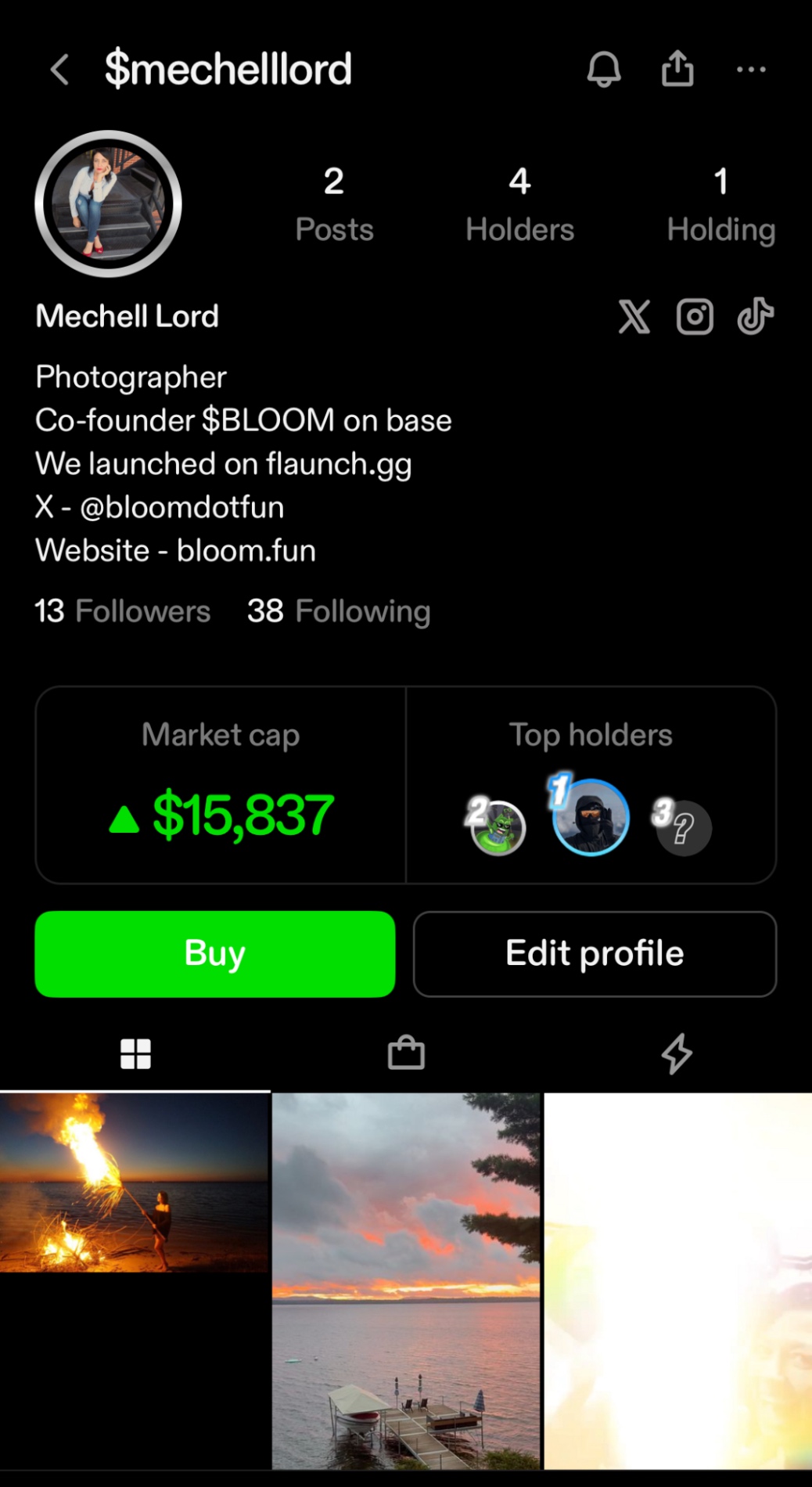Switch to the lightning activity tab
The height and width of the screenshot is (1487, 812).
click(677, 1053)
